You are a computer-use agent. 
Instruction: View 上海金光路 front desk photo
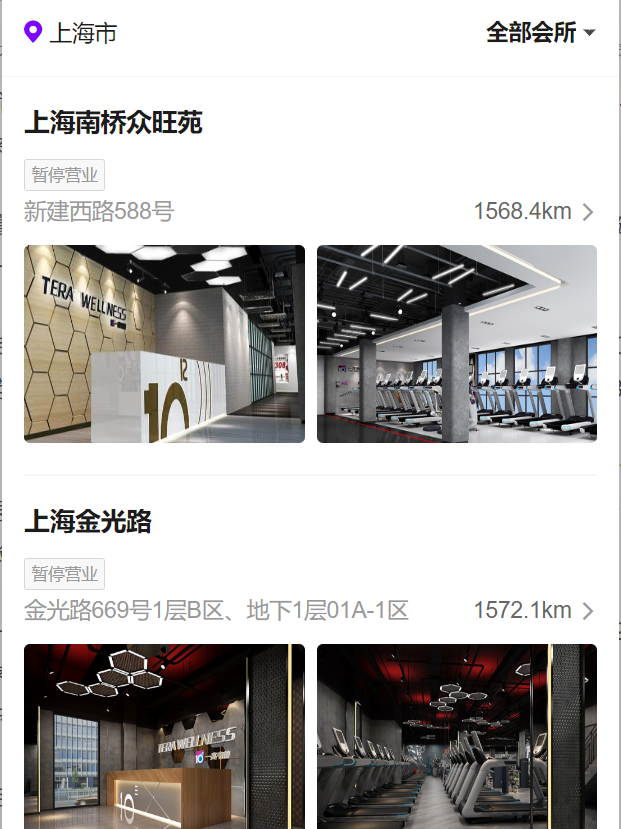click(164, 736)
